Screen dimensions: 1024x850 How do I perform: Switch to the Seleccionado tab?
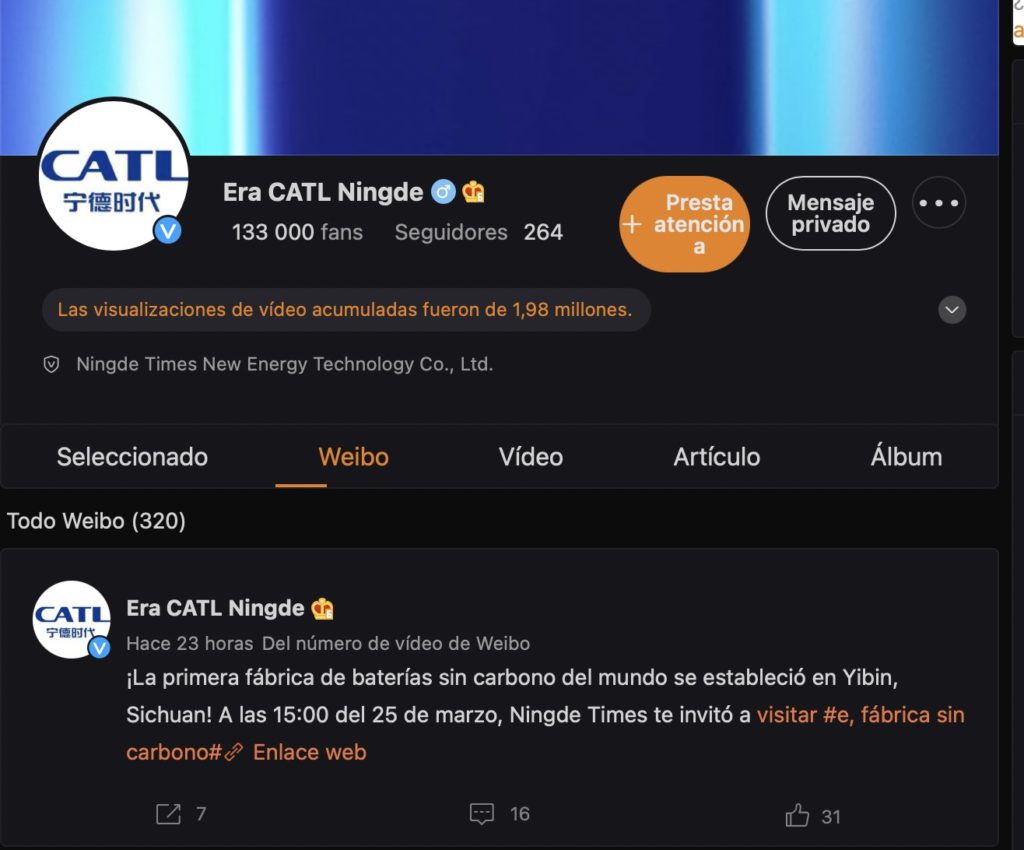(132, 457)
